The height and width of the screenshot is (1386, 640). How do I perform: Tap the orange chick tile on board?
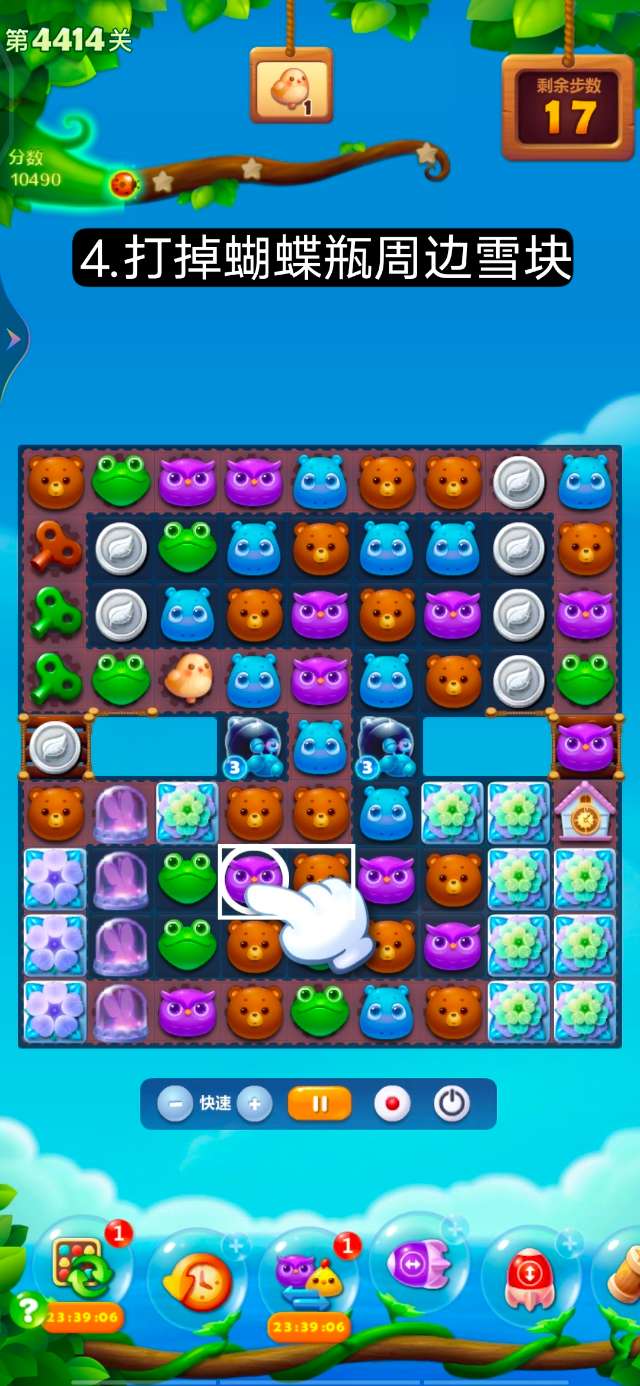(x=187, y=678)
